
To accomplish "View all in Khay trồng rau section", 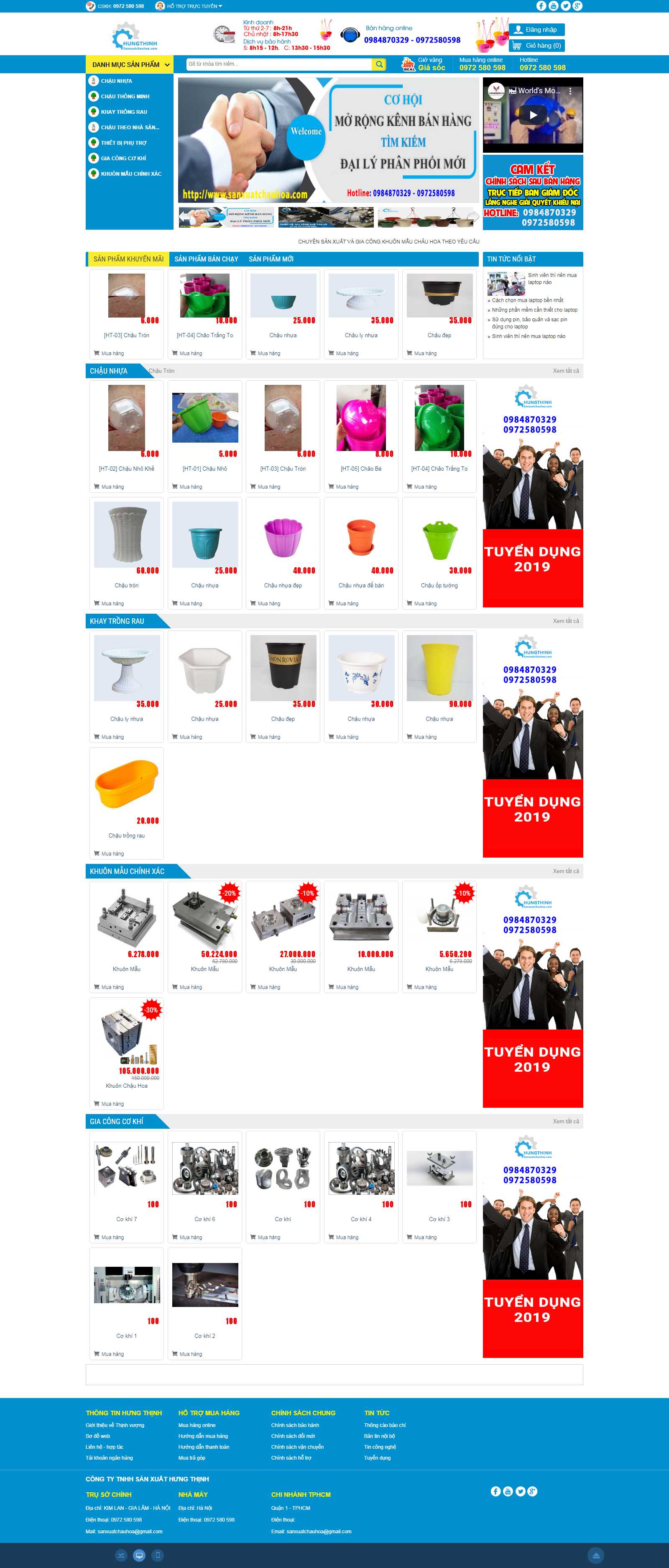I will tap(566, 621).
